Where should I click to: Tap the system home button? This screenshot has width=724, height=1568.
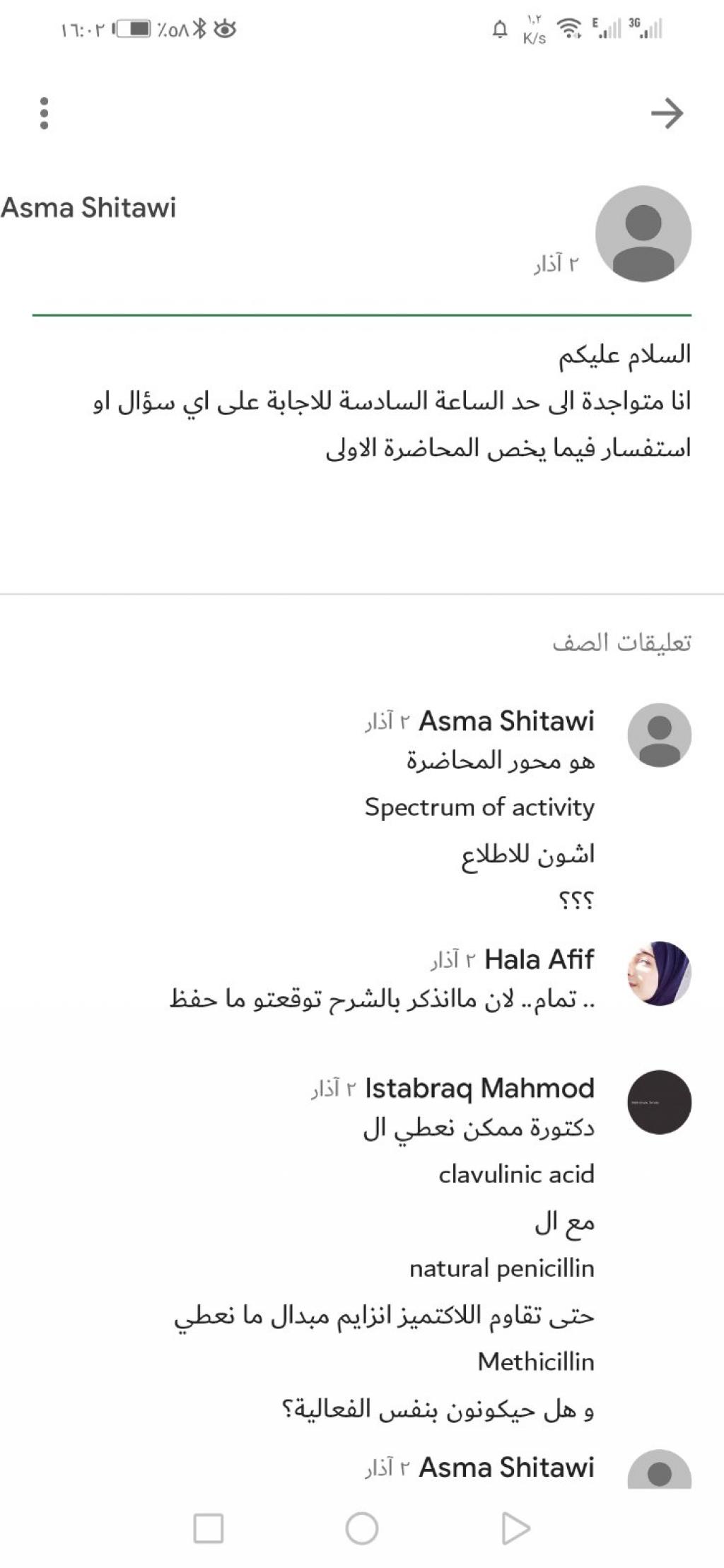361,1528
